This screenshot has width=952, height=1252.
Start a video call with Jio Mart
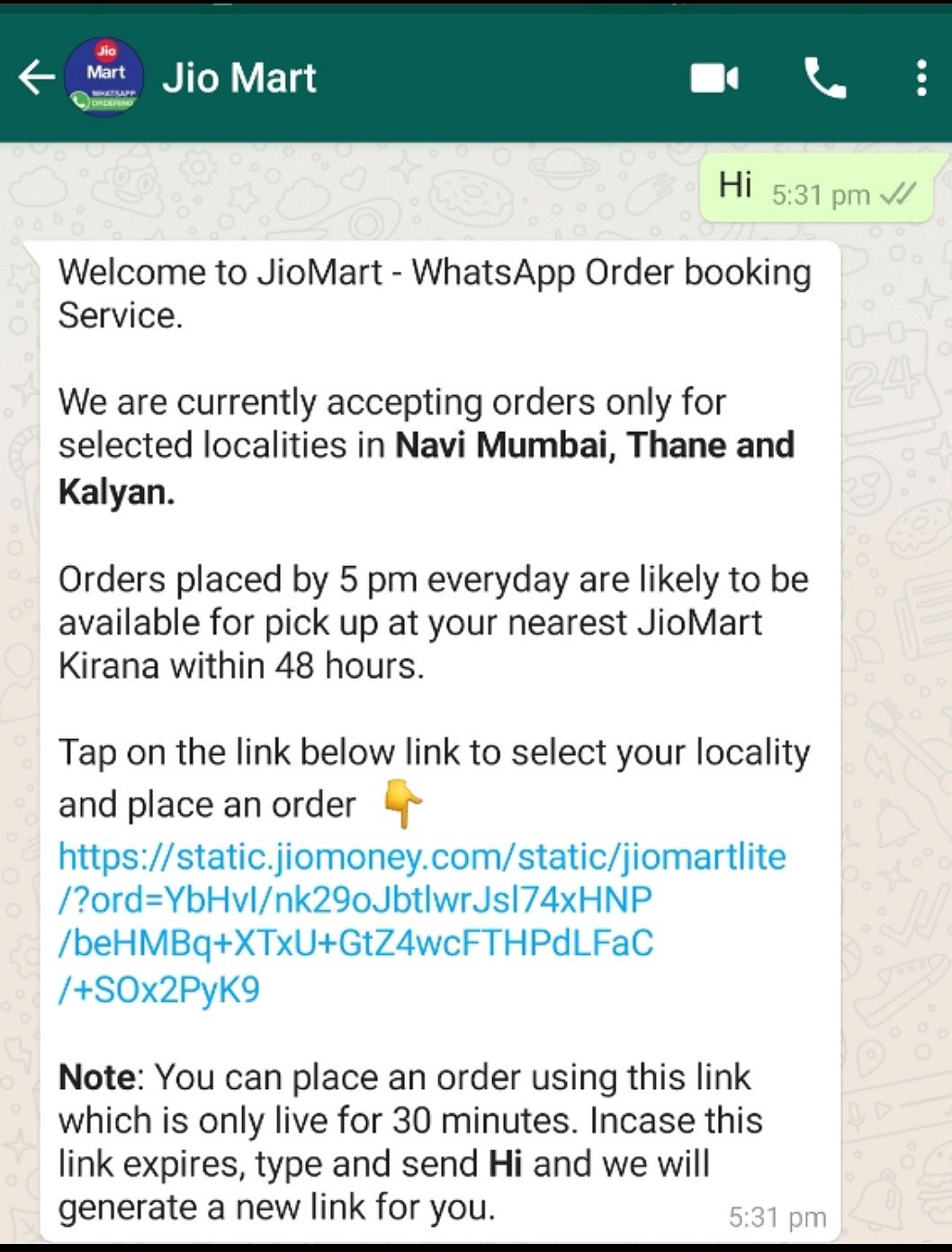714,78
